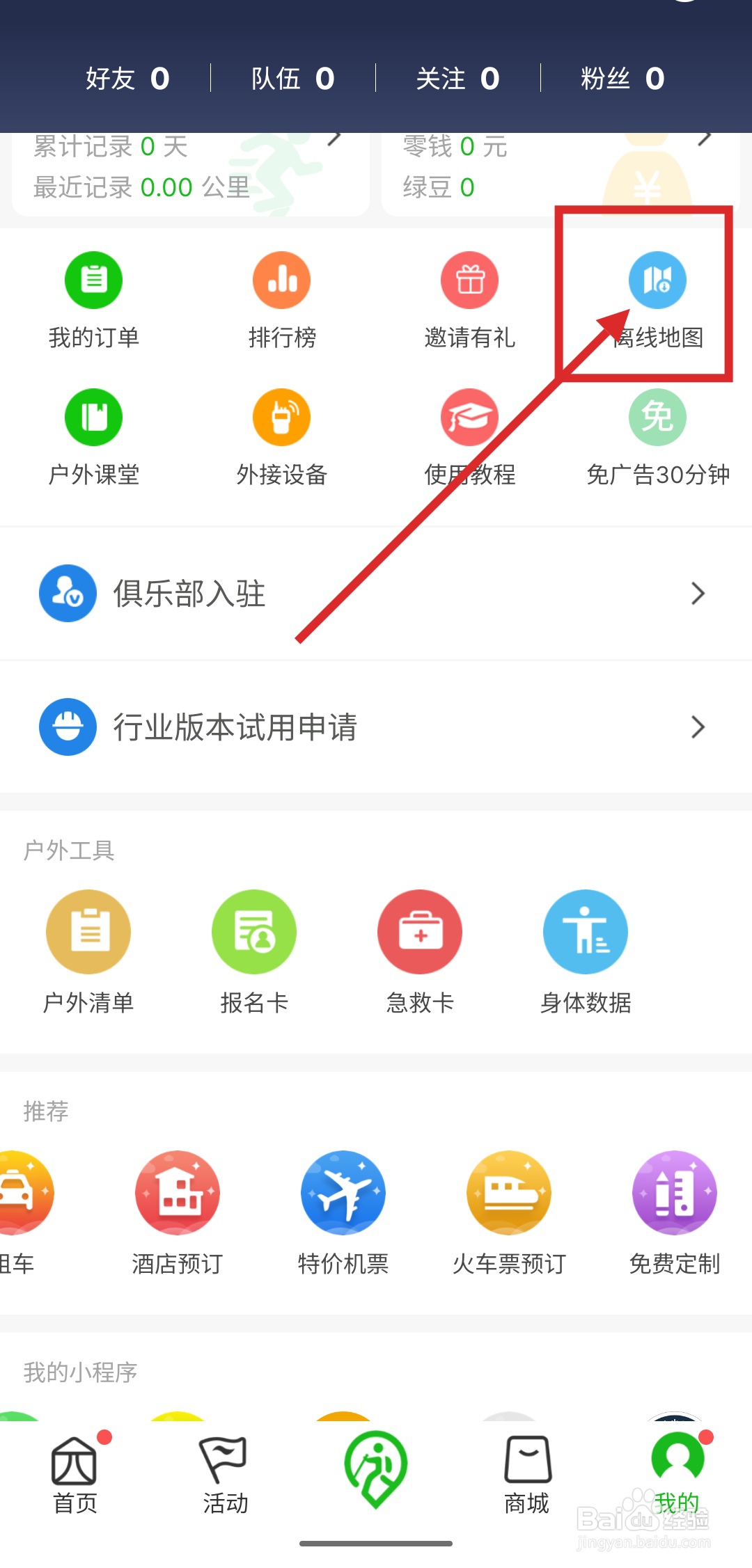752x1568 pixels.
Task: Expand 行业版本试用申请 trial application row
Action: (376, 727)
